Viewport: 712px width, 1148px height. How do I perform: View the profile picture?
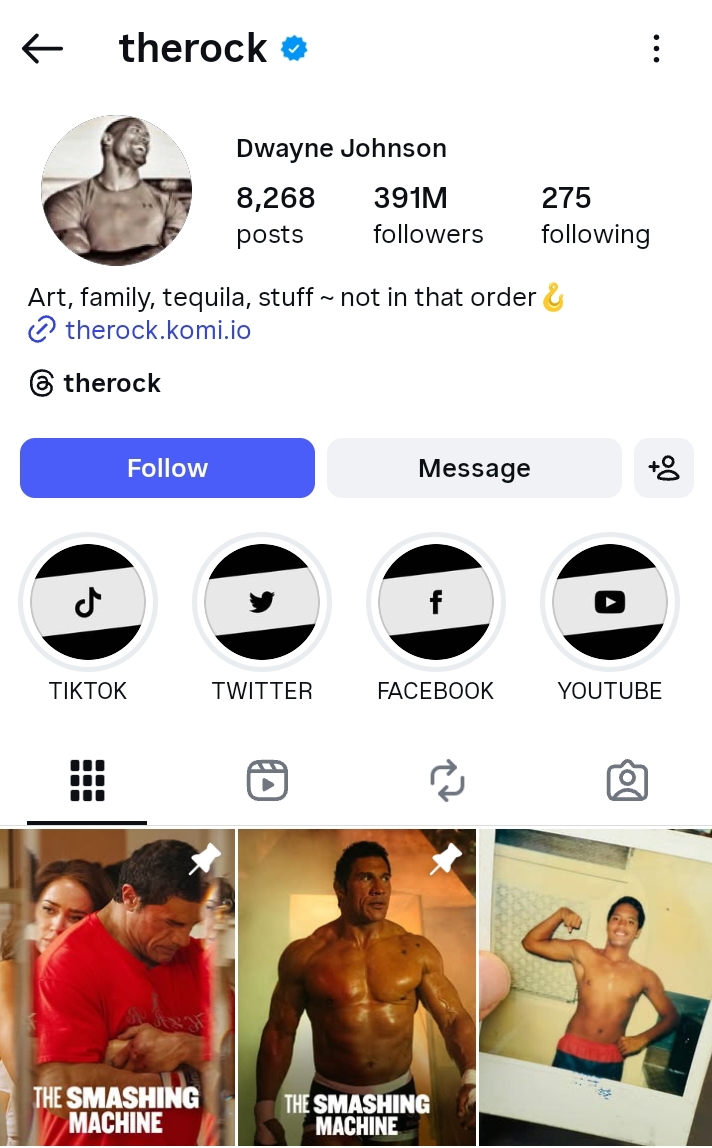(x=116, y=190)
